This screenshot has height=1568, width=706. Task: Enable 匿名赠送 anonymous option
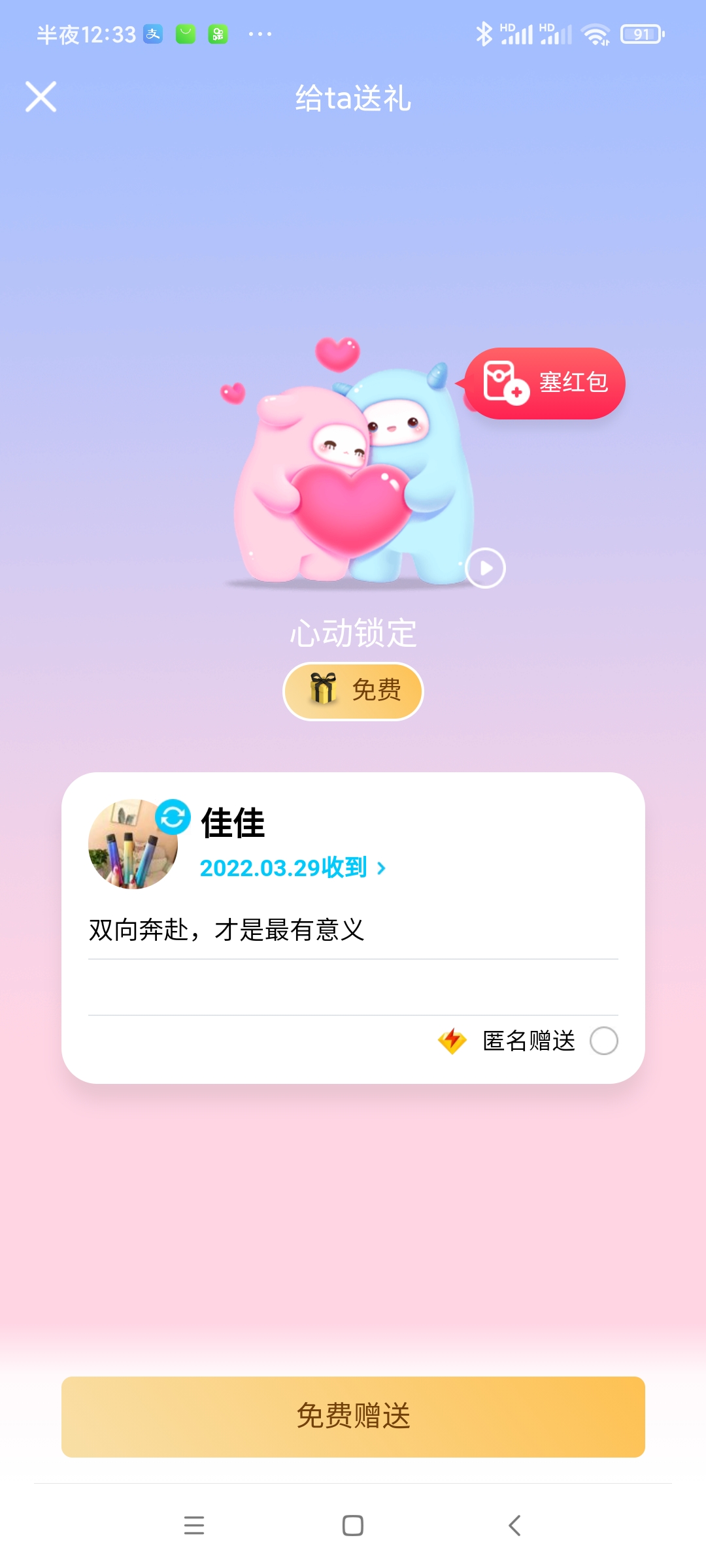point(603,1041)
